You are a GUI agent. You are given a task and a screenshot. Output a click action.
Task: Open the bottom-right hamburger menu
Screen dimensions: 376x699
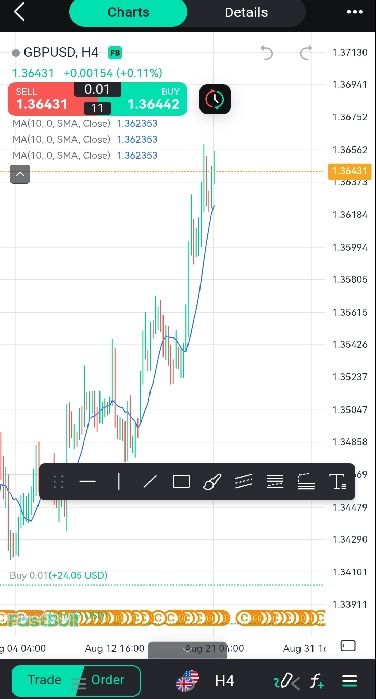point(350,681)
